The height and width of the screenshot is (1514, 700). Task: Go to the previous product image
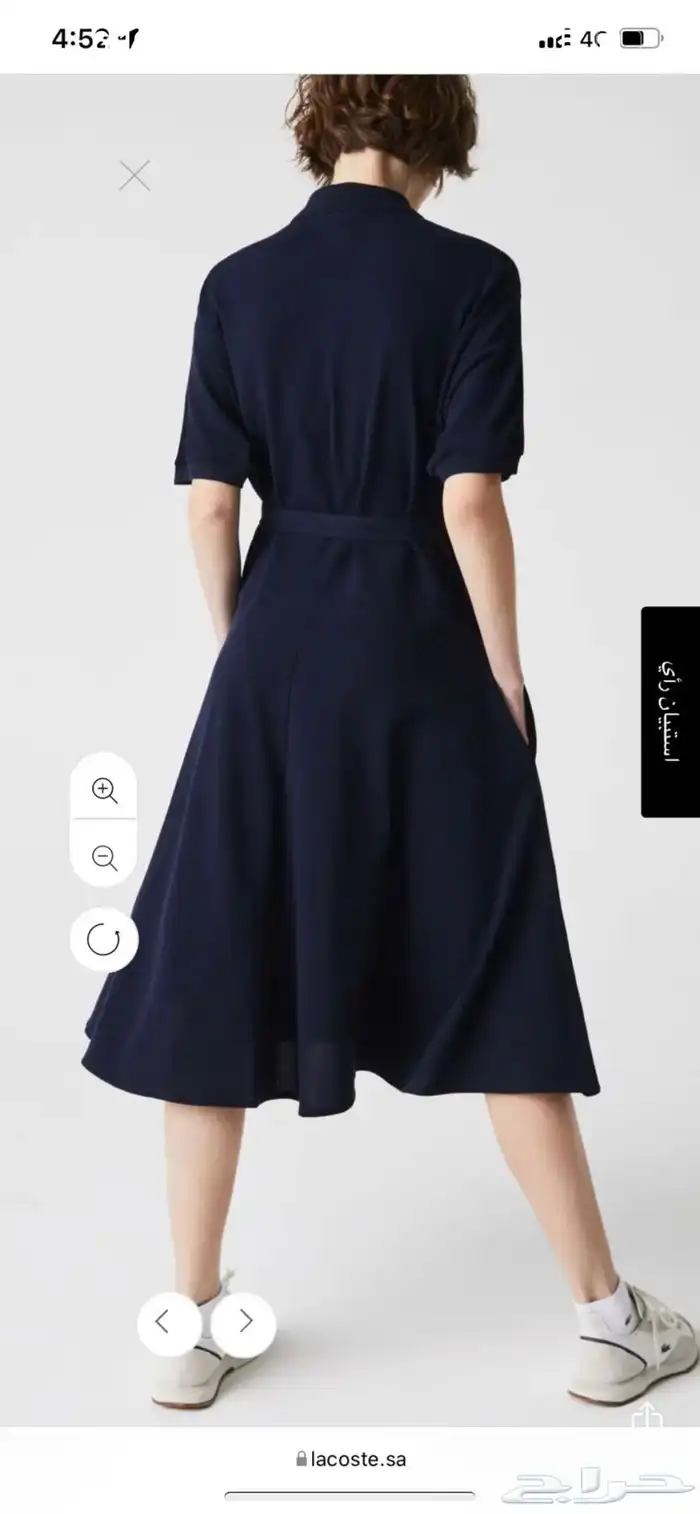pyautogui.click(x=163, y=1321)
